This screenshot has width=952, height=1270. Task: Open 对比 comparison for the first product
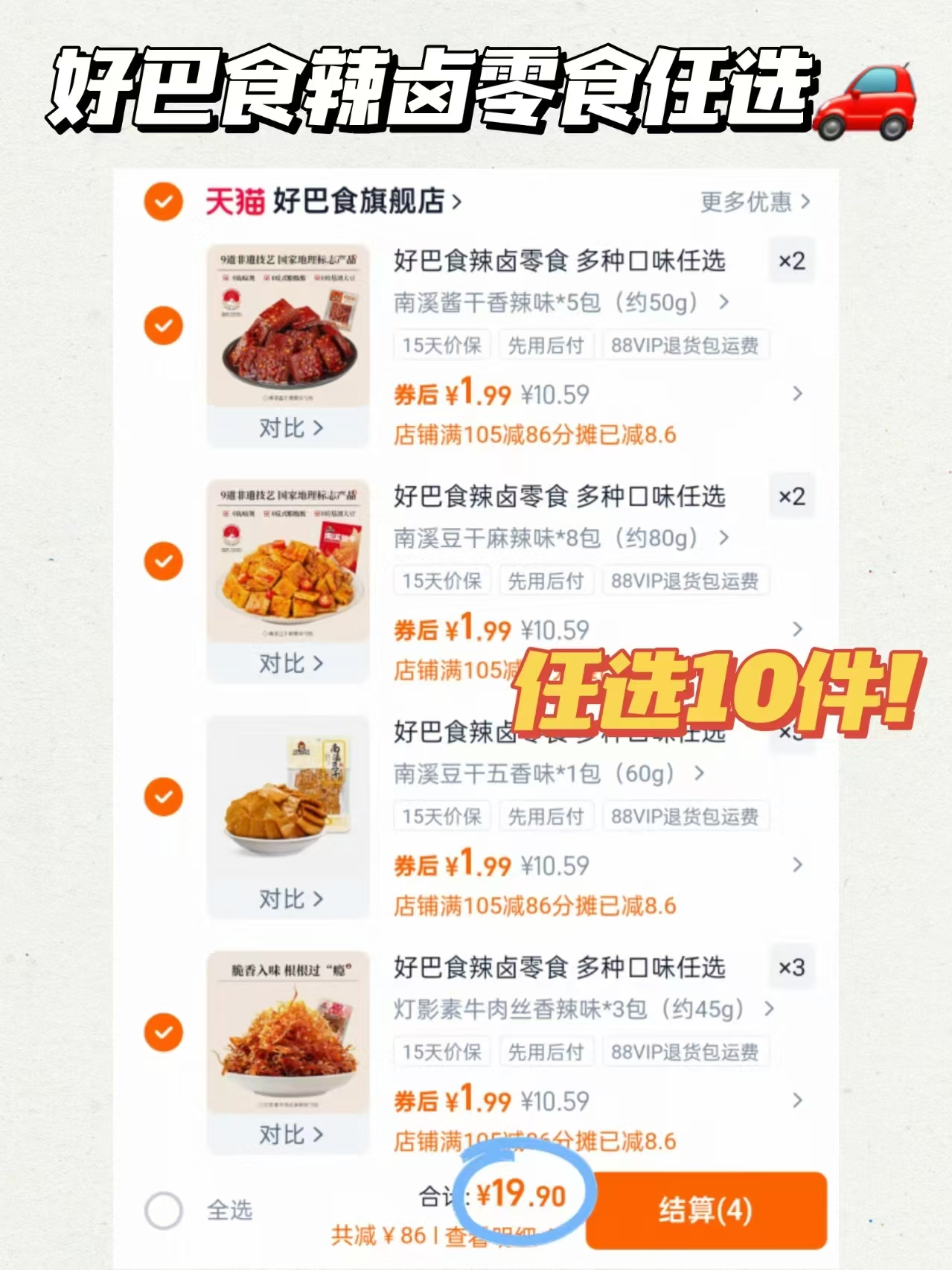click(x=288, y=429)
